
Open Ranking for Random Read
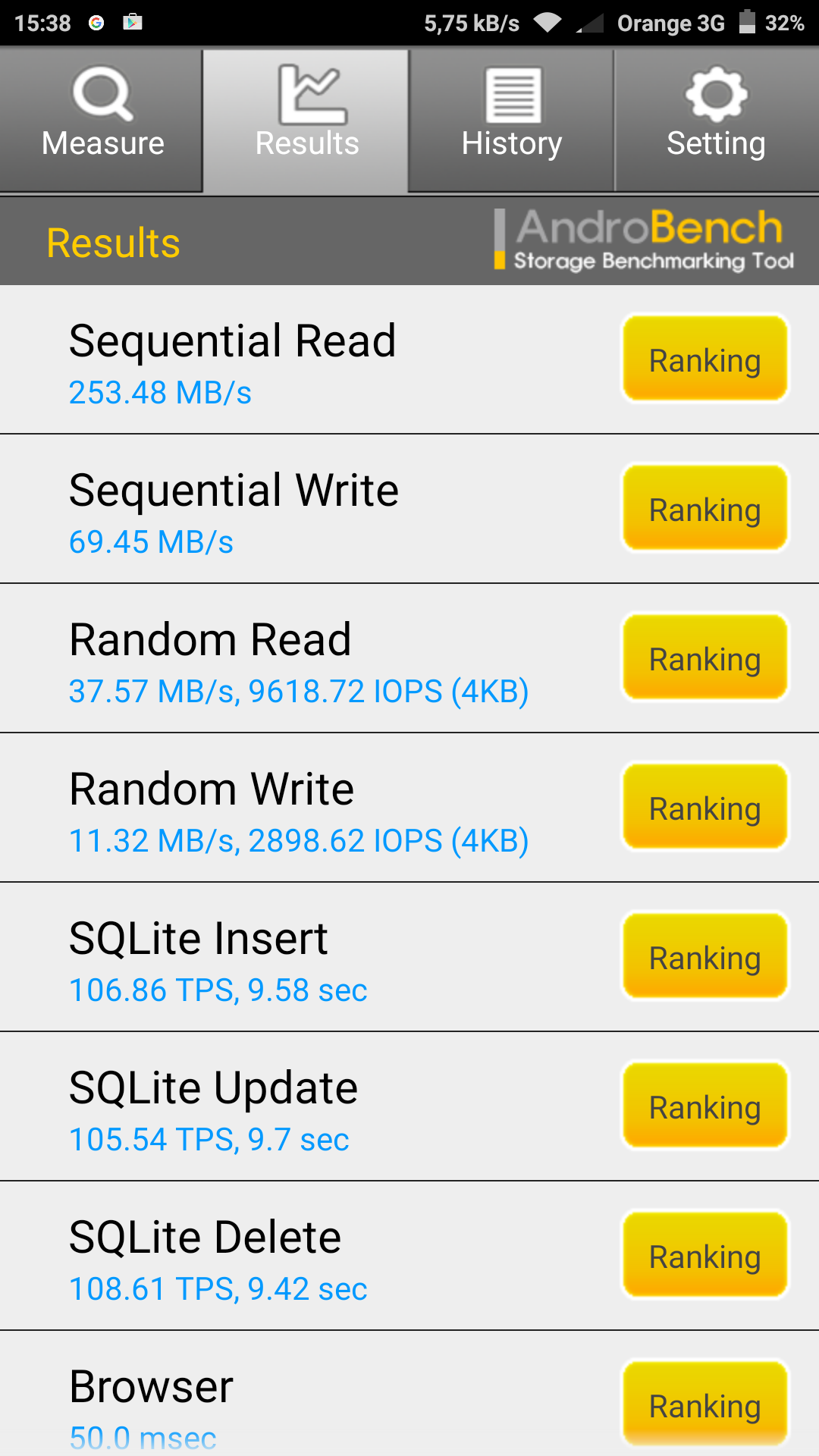[705, 657]
